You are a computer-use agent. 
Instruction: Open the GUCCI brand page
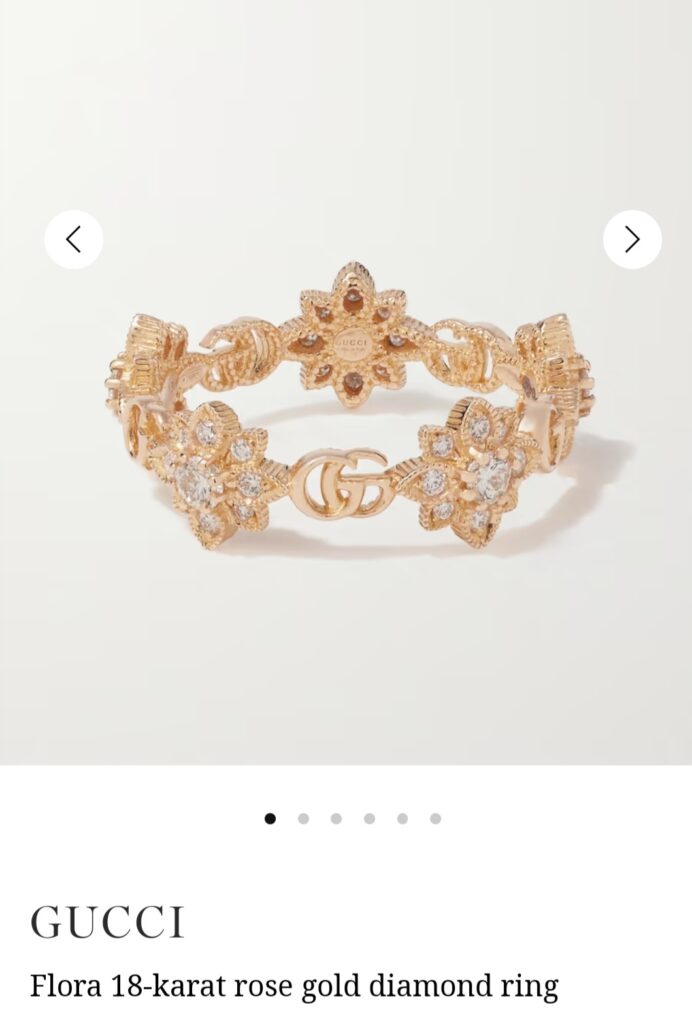point(107,921)
